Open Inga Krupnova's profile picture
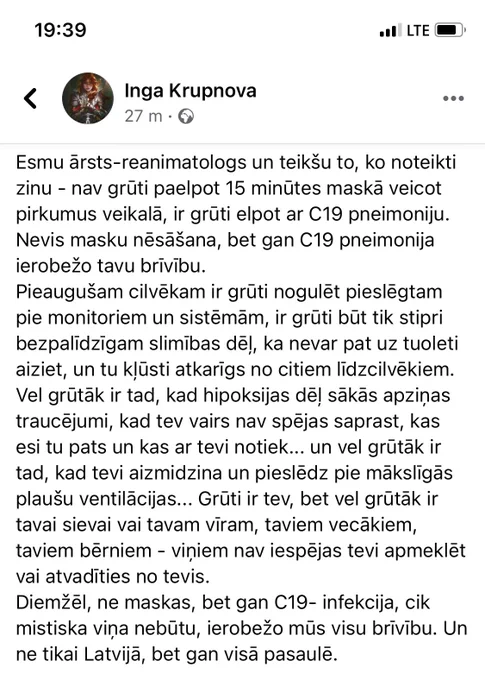485x680 pixels. (x=88, y=98)
